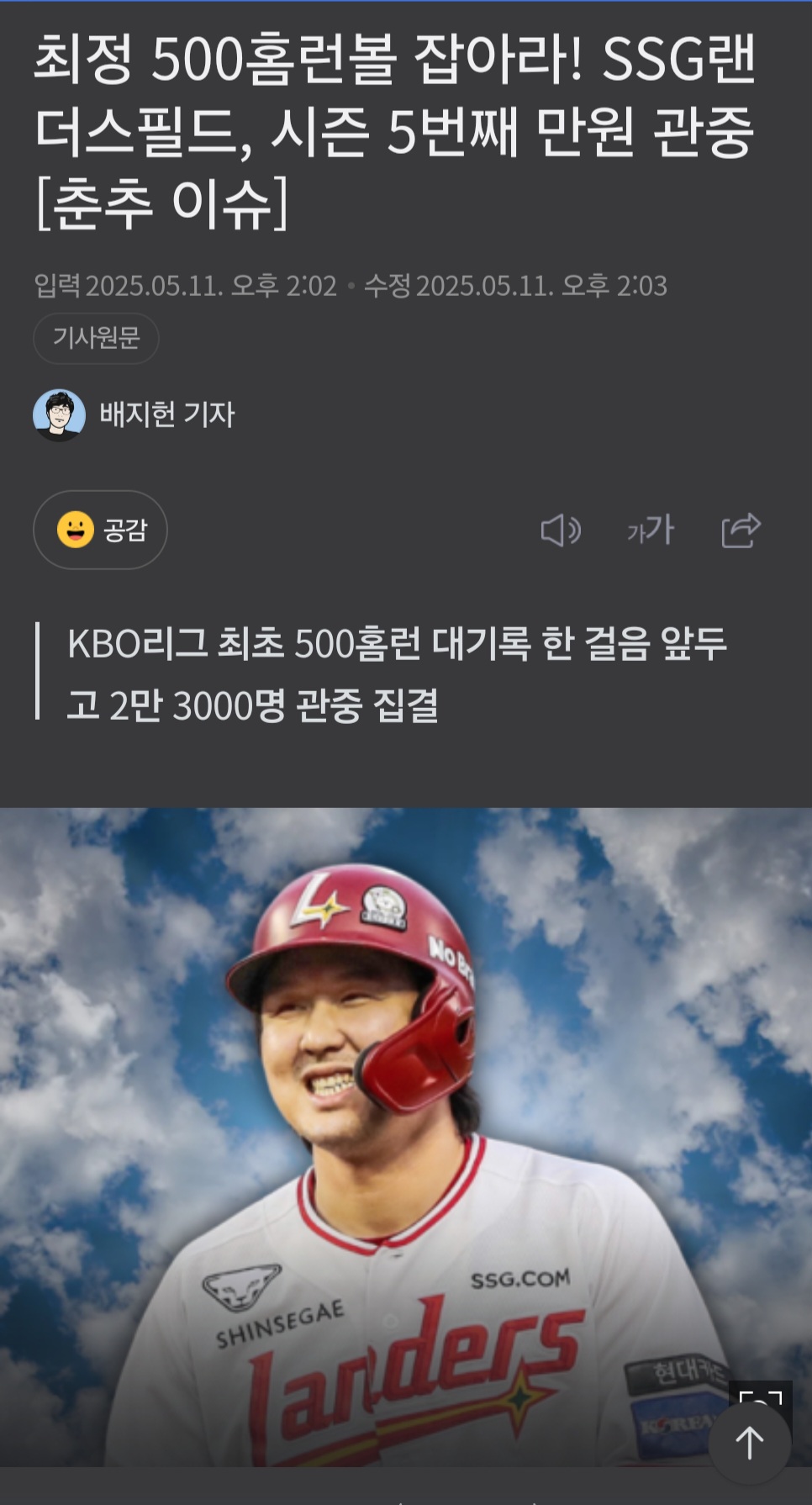Open reporter 배지헌 기자's profile
Image resolution: width=812 pixels, height=1505 pixels.
[x=134, y=415]
